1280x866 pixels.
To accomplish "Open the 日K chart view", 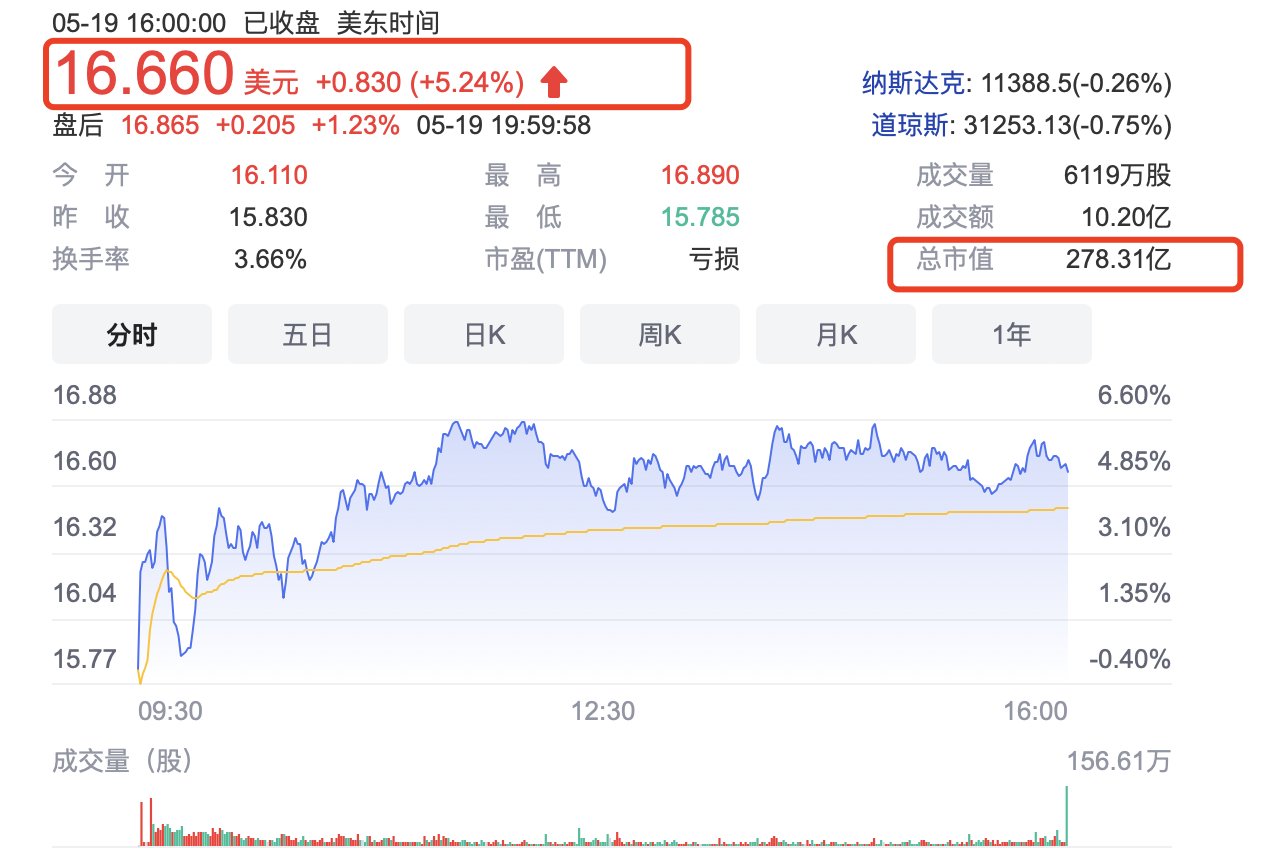I will (x=484, y=334).
